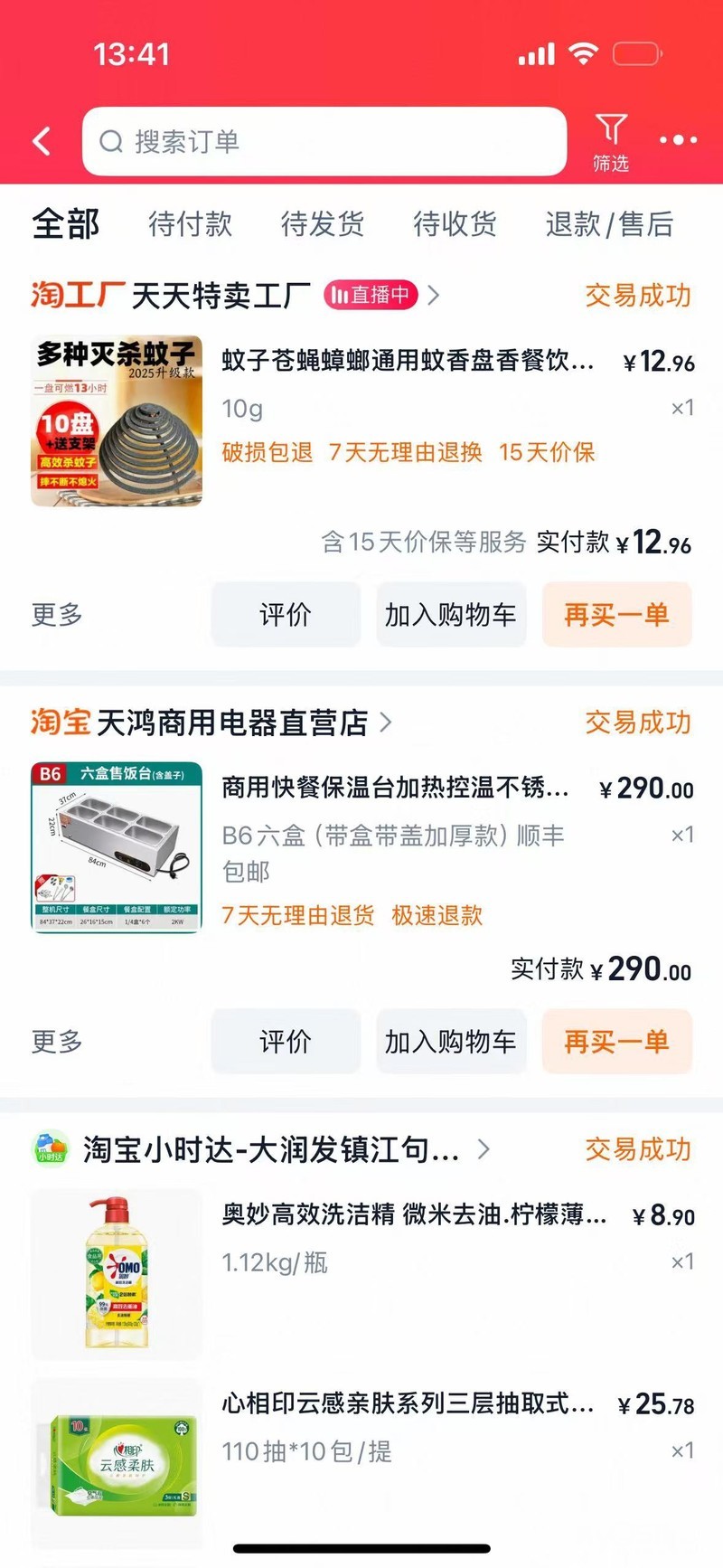Tap 评价 for the 290.00 warmer order
723x1568 pixels.
pos(286,1042)
